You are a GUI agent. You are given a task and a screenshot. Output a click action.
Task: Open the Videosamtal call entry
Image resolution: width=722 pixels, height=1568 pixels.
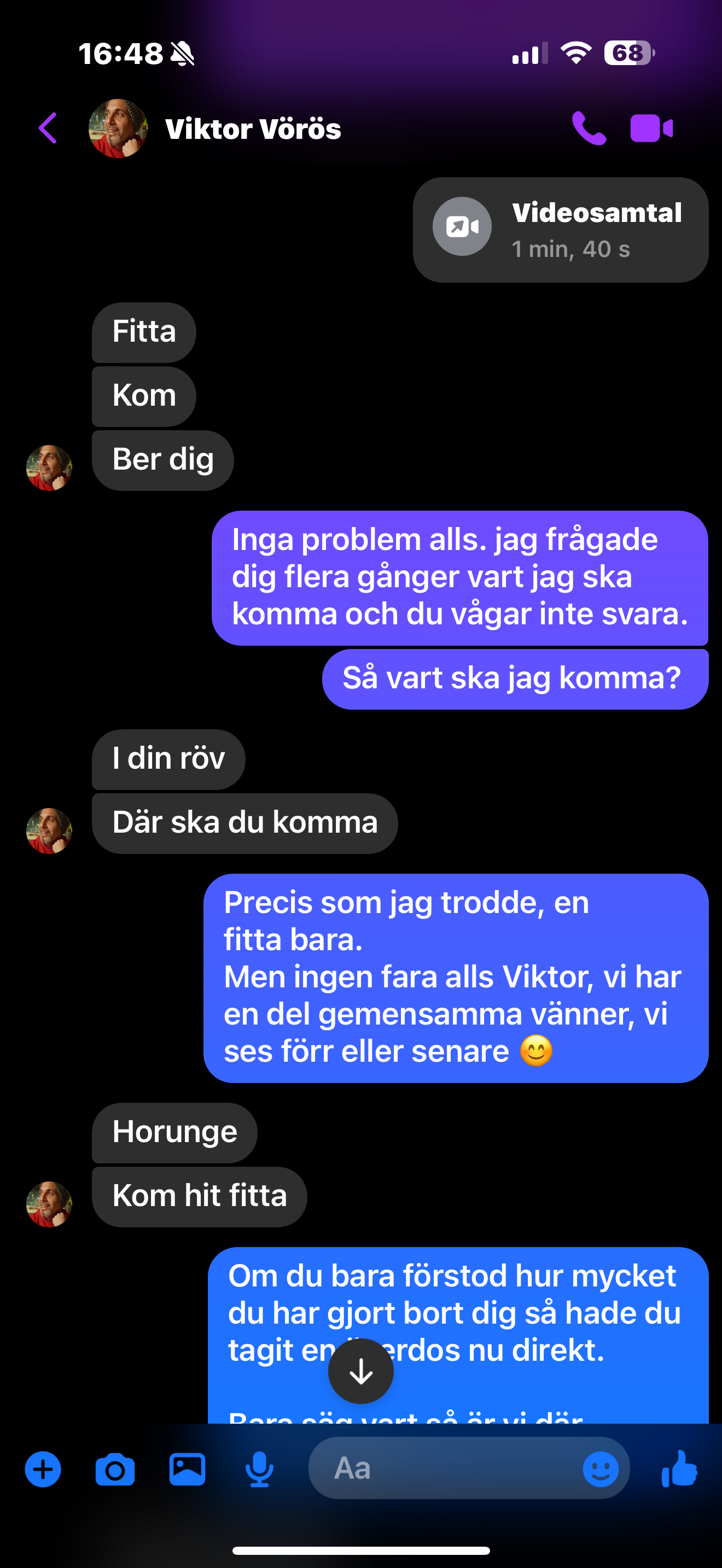[x=560, y=230]
